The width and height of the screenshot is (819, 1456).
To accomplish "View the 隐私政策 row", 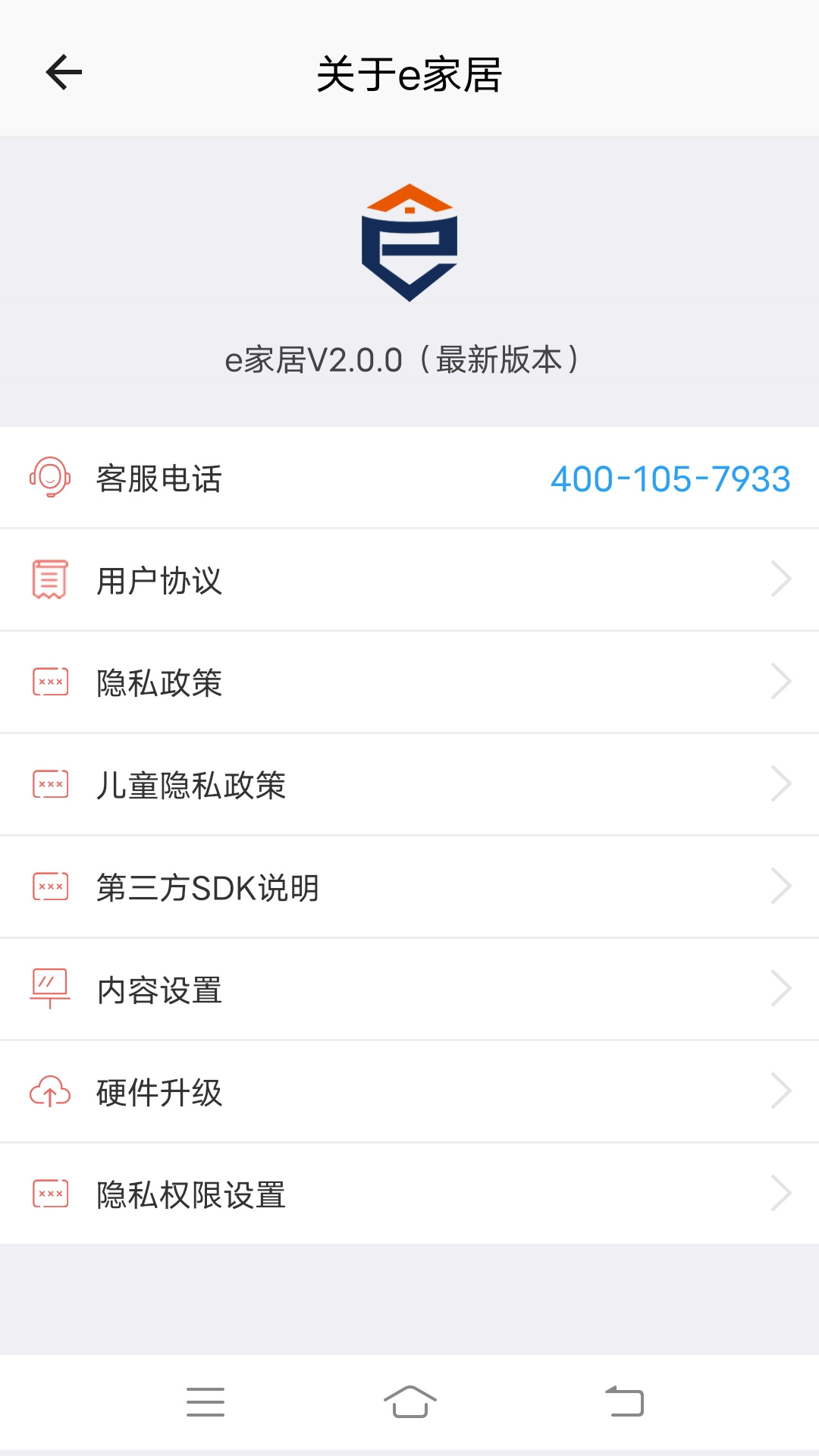I will (409, 682).
